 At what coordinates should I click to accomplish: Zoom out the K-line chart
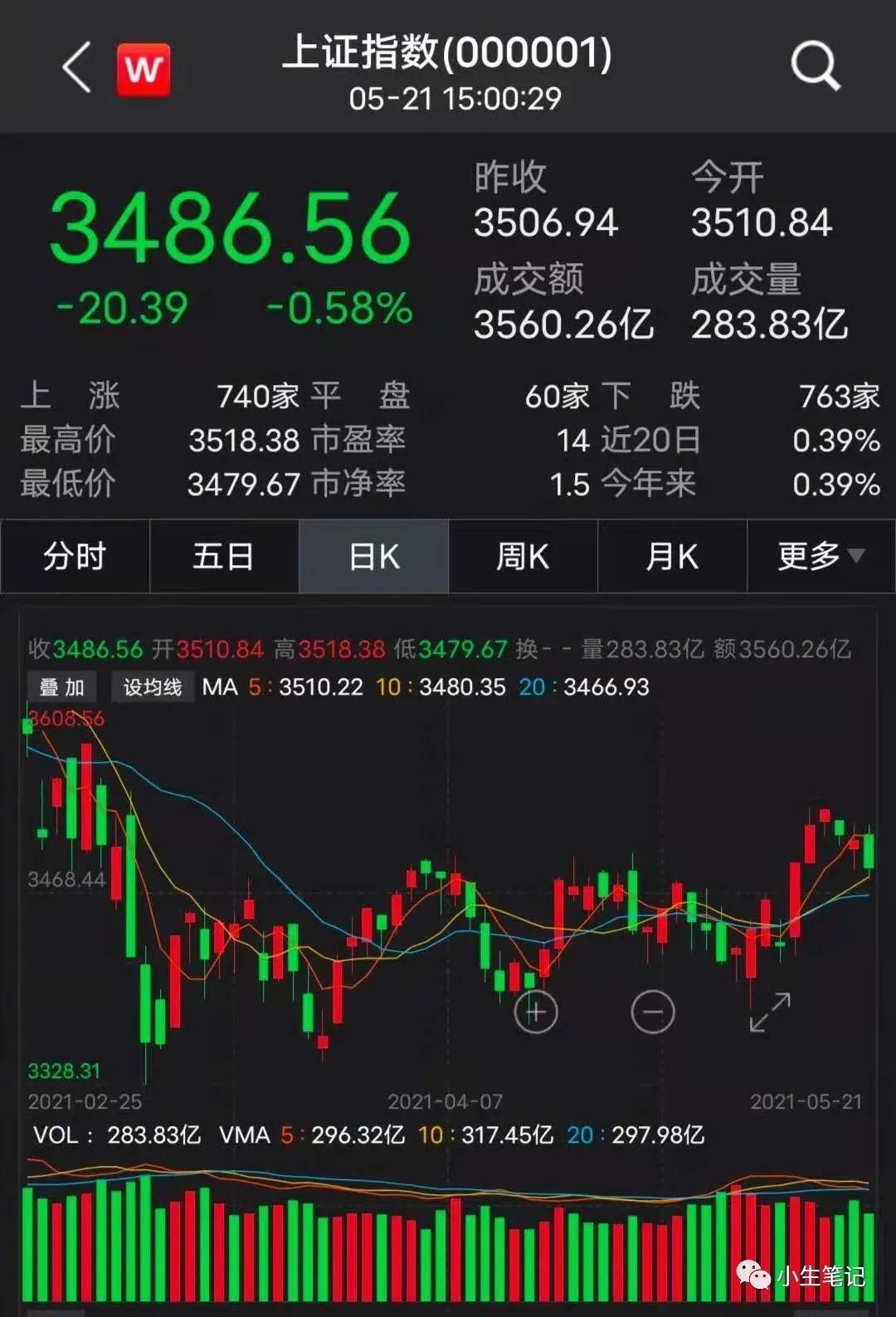pos(653,1012)
